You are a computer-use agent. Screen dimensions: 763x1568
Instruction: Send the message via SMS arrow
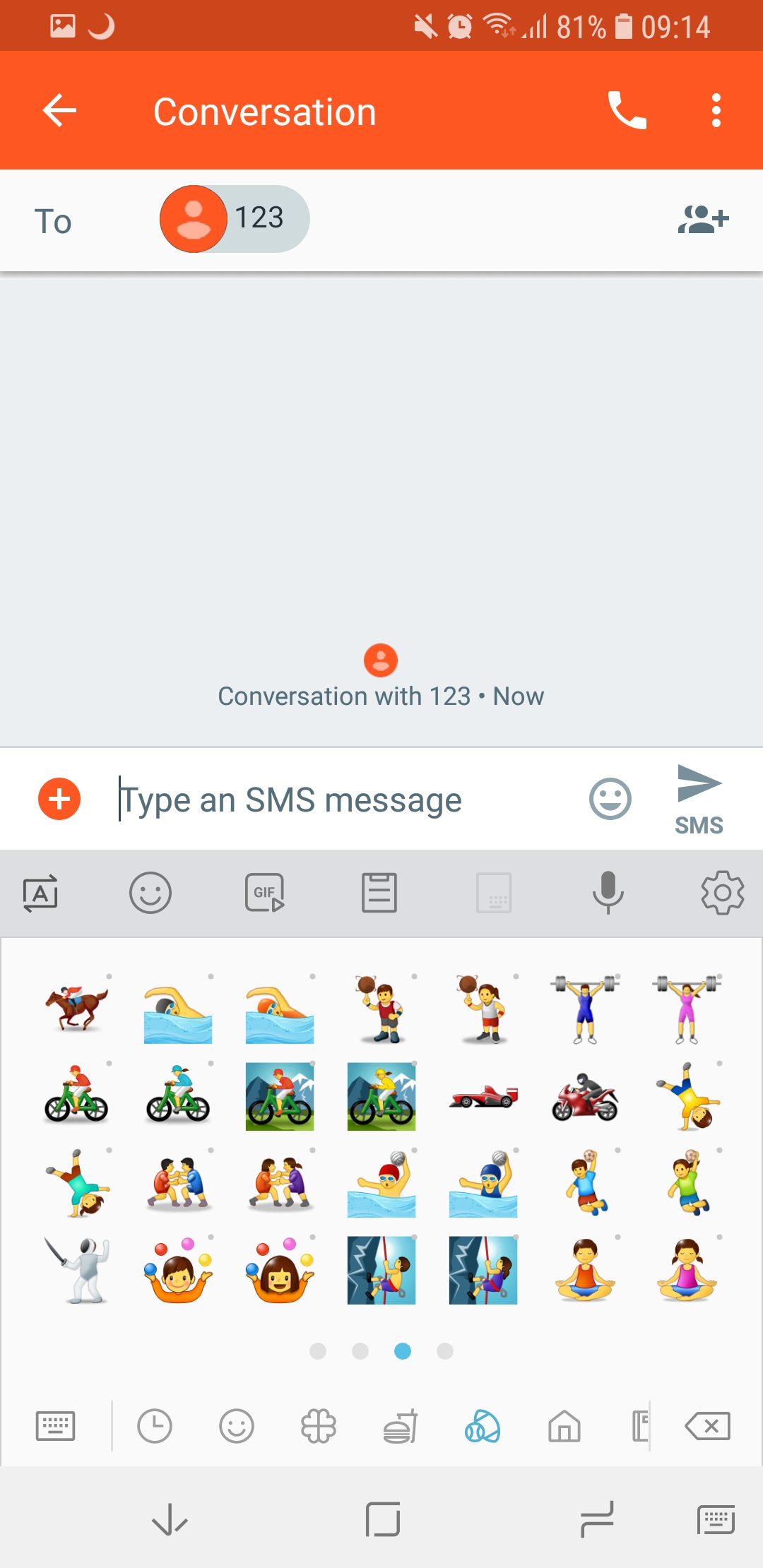699,800
